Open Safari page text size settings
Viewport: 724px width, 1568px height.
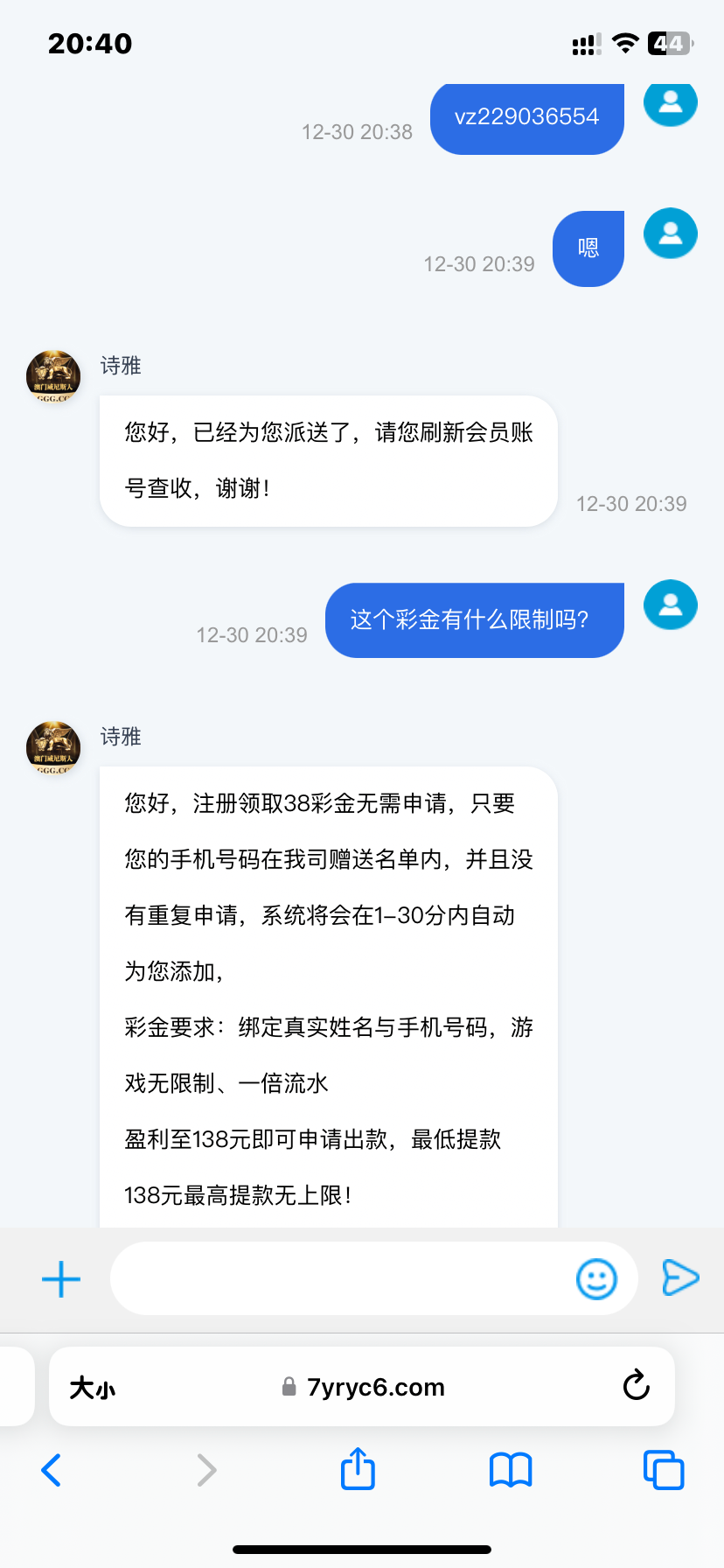pyautogui.click(x=93, y=1388)
